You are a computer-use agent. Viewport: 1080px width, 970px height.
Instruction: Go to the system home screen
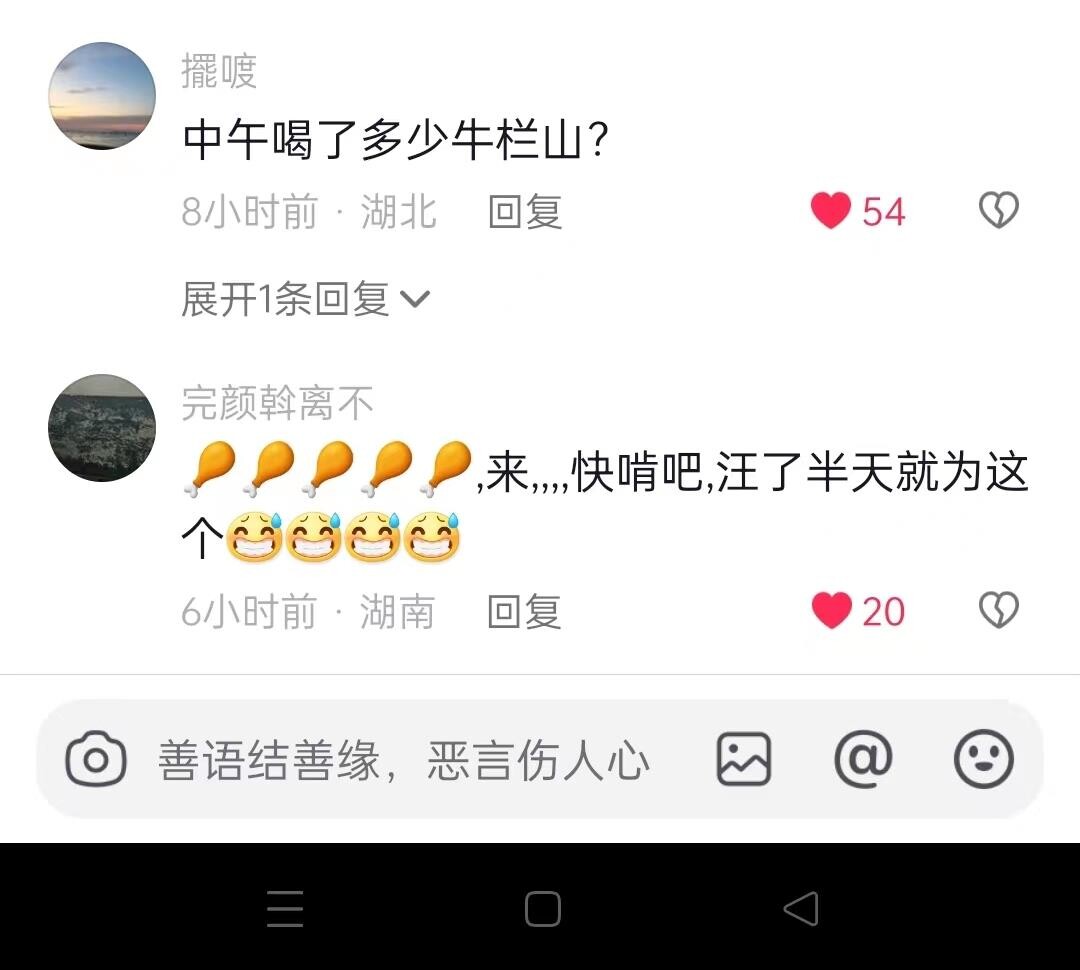click(x=542, y=909)
